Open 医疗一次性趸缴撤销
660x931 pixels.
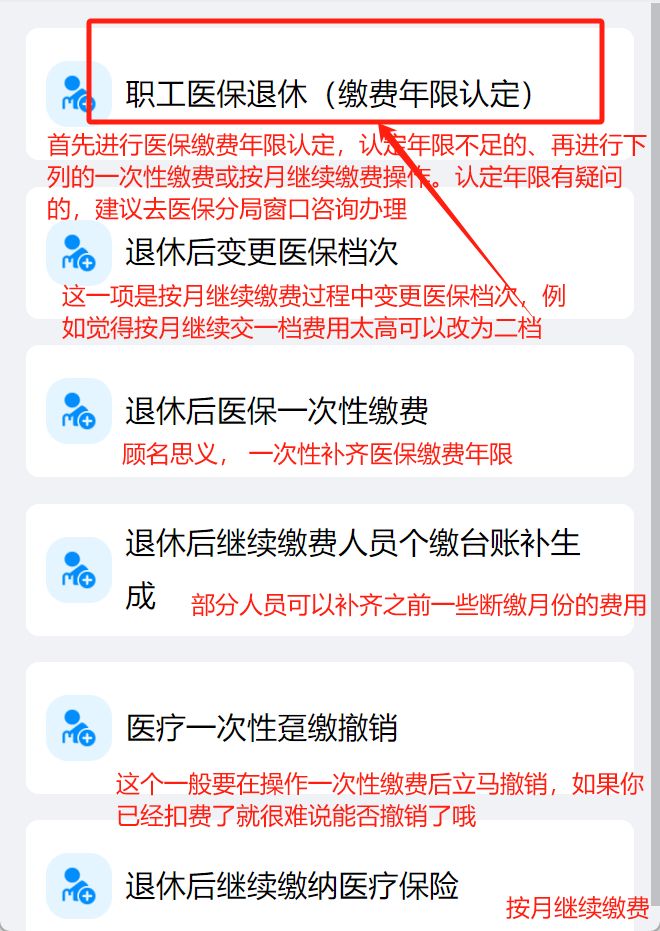pyautogui.click(x=262, y=727)
